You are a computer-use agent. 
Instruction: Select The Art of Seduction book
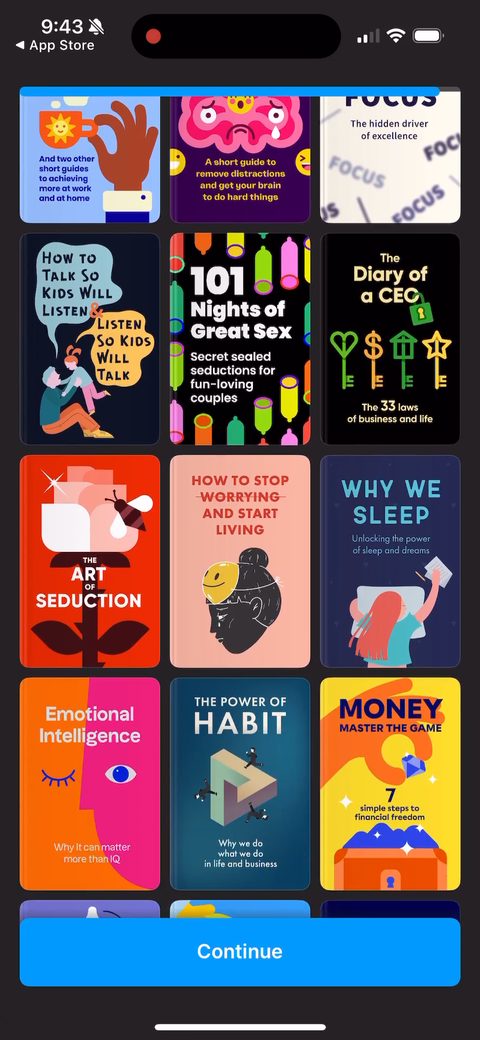coord(90,561)
